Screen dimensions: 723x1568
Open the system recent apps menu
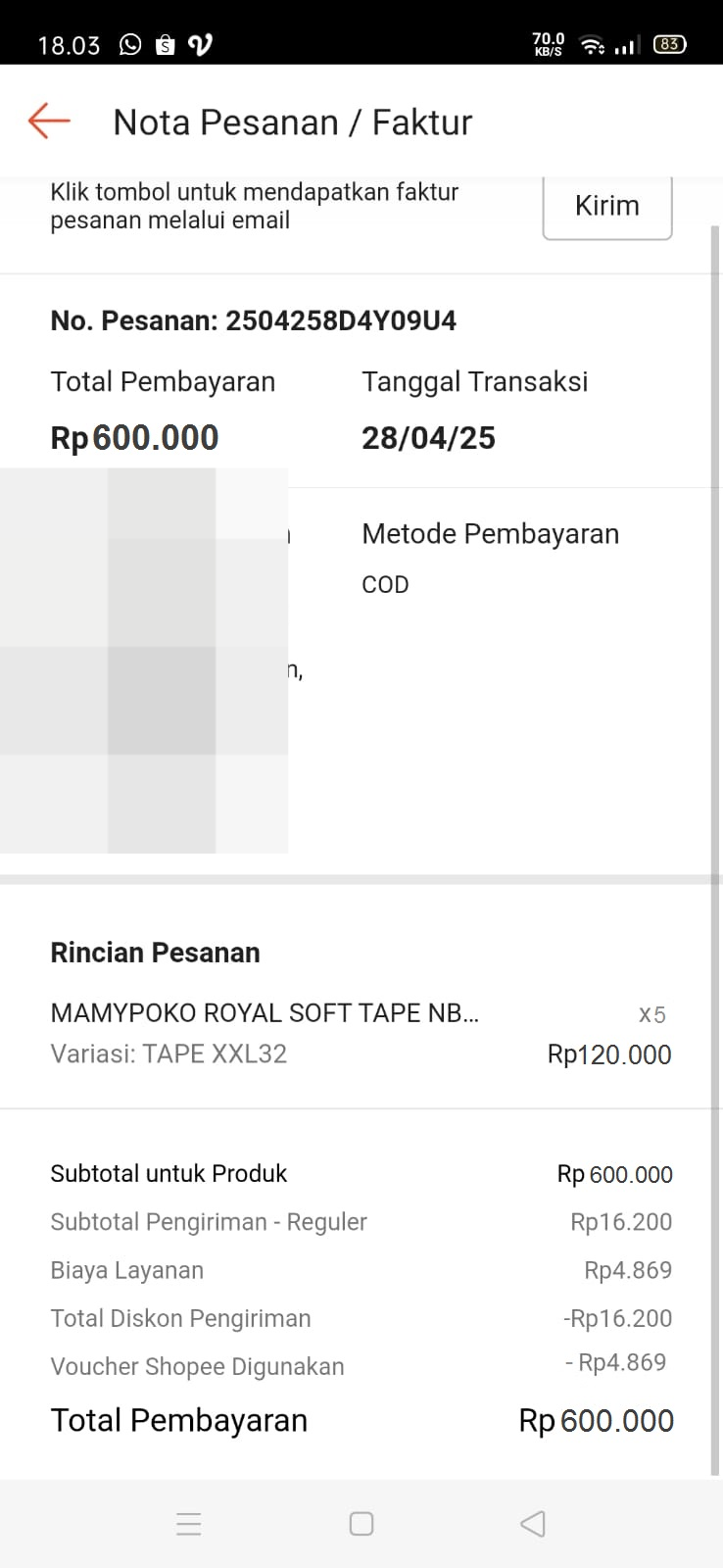coord(189,1524)
